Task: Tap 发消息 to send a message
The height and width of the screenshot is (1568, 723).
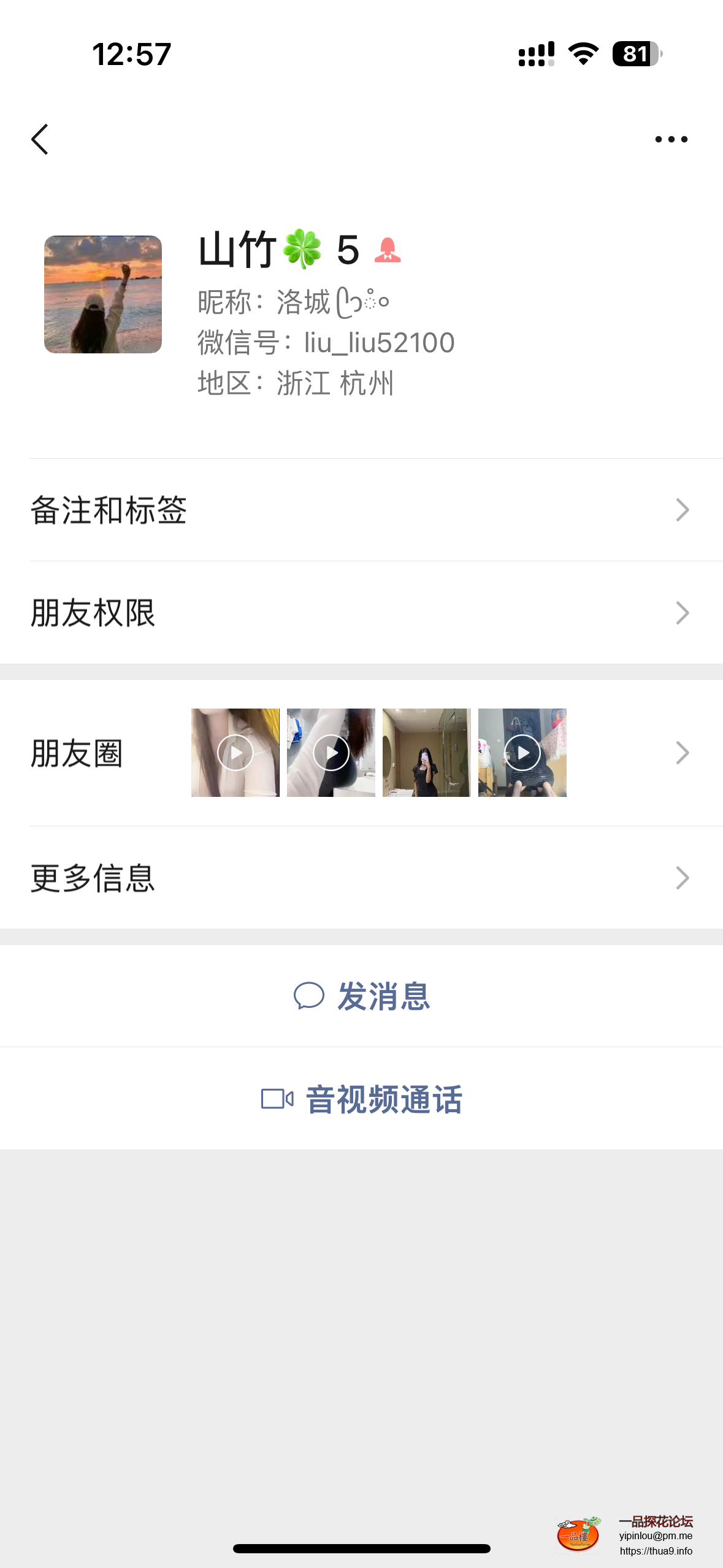Action: 362,996
